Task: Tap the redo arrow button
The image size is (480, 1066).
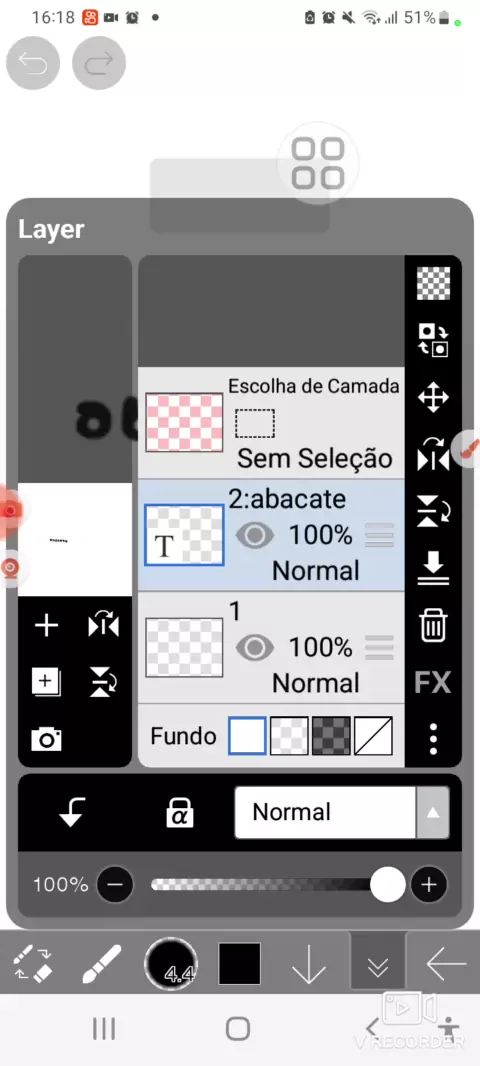Action: 99,63
